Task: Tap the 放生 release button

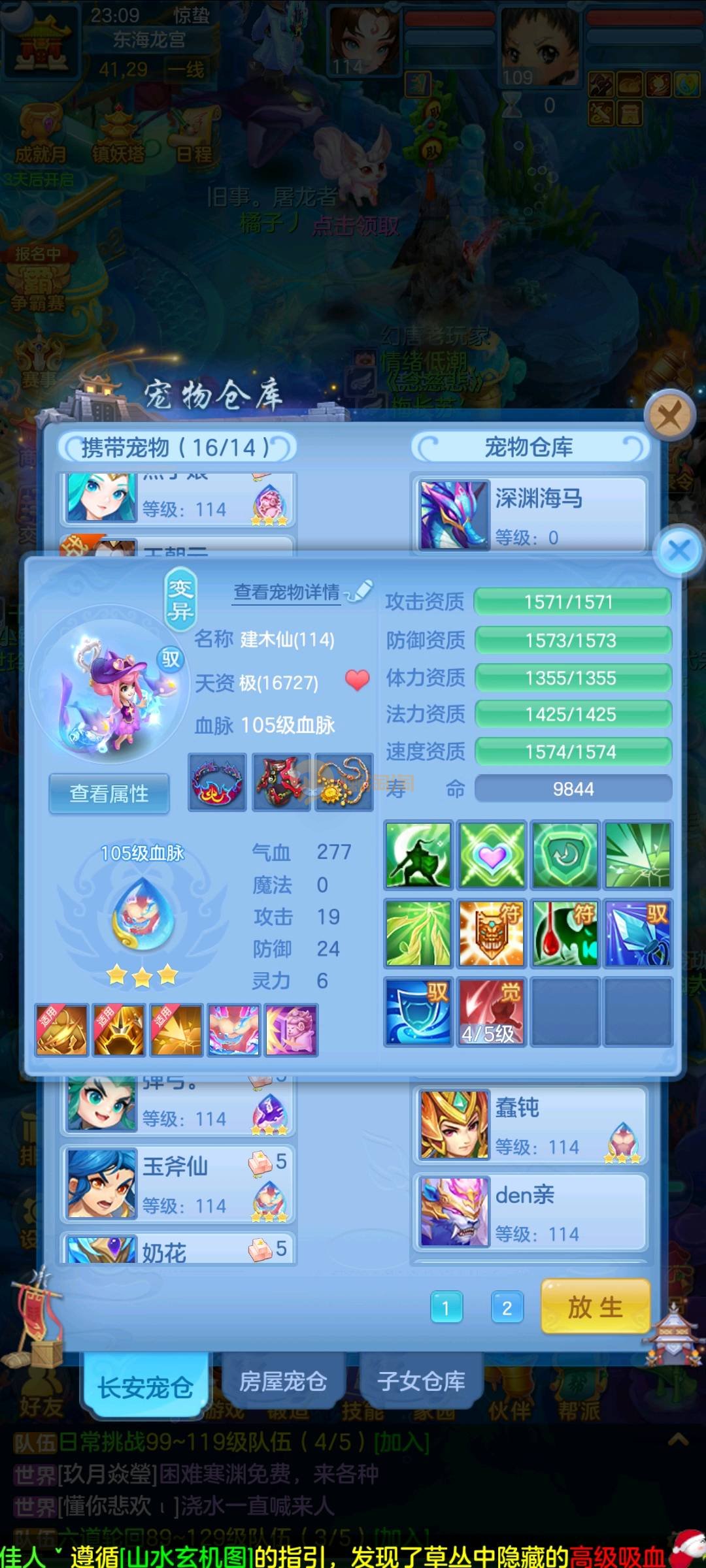Action: 595,1307
